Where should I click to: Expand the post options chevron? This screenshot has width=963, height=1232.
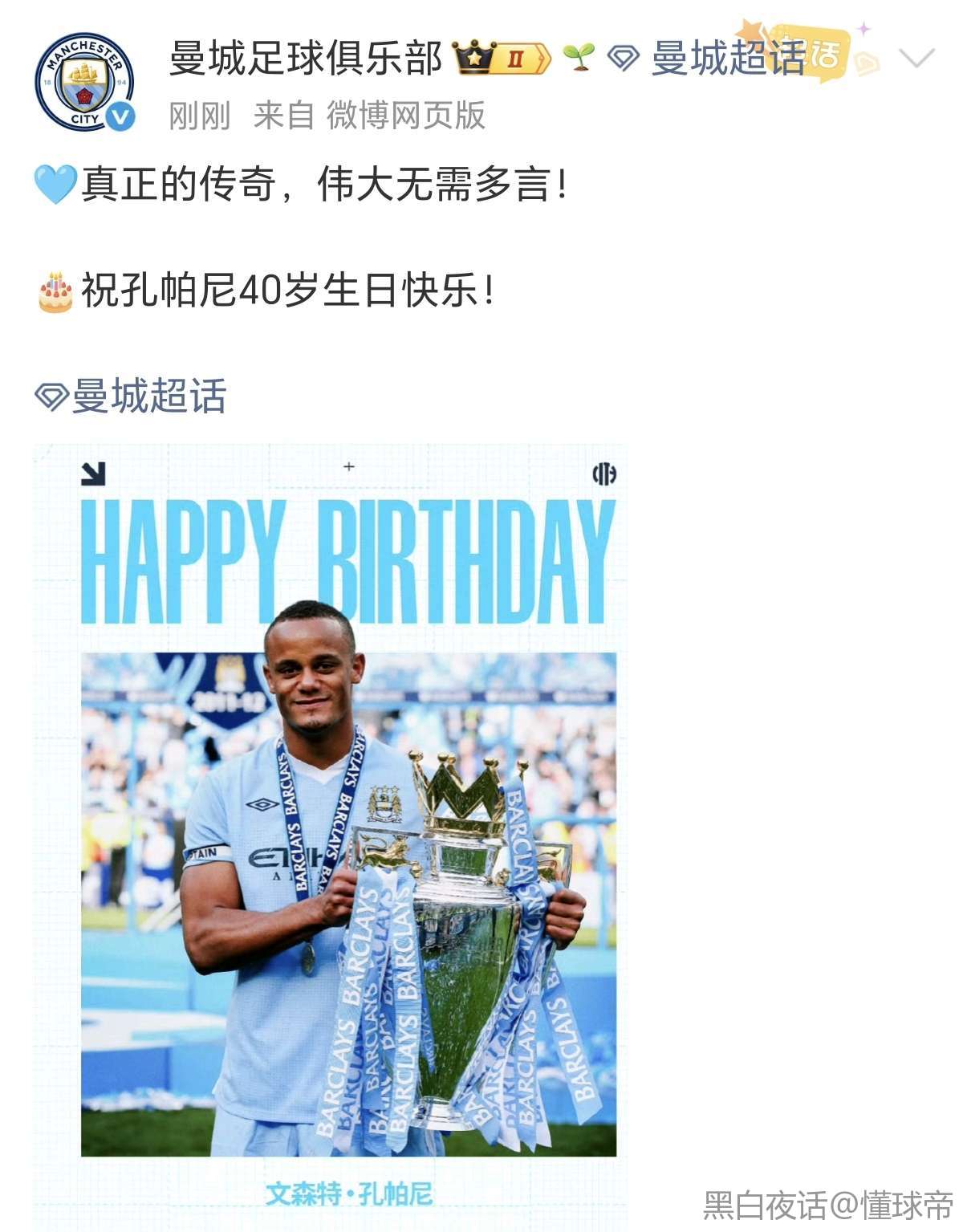tap(916, 58)
